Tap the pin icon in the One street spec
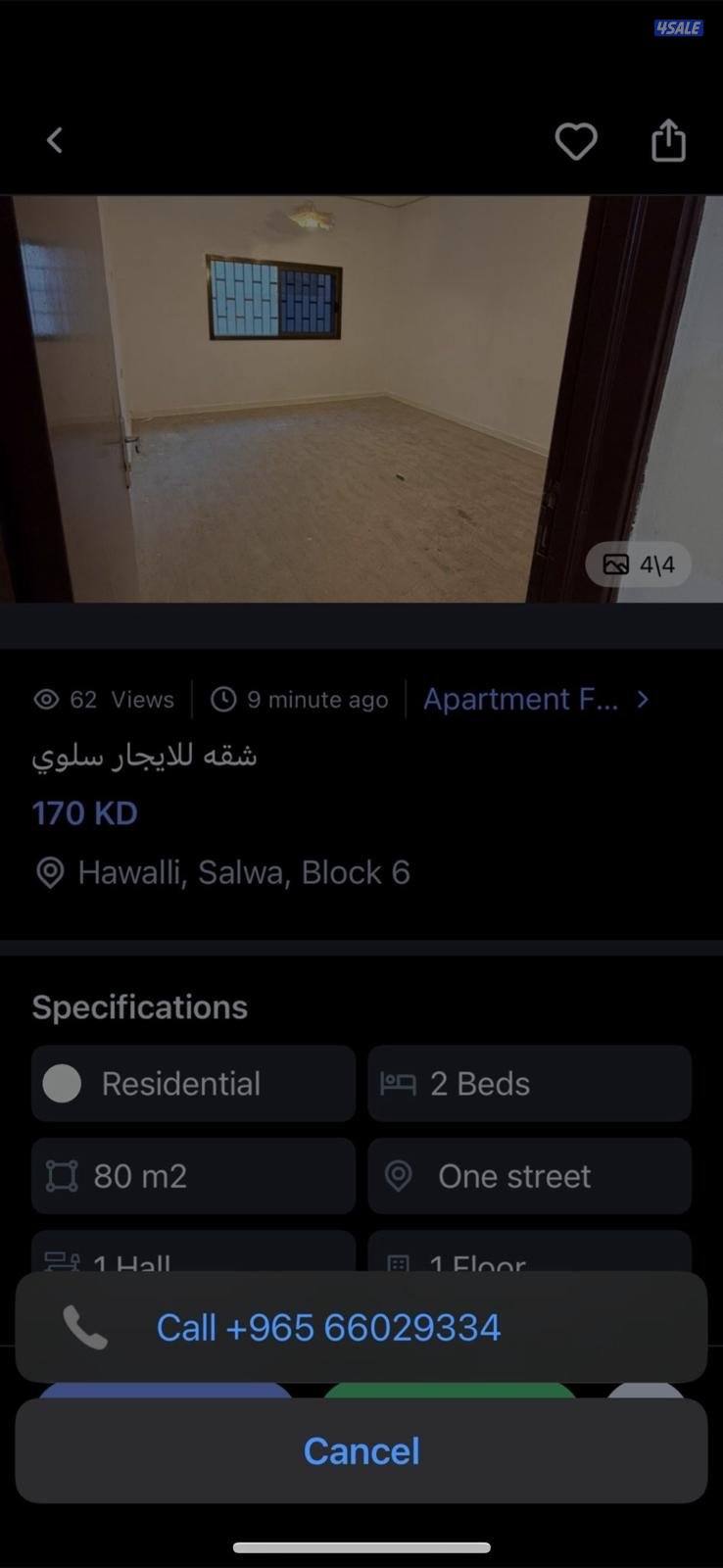The image size is (723, 1568). point(400,1175)
